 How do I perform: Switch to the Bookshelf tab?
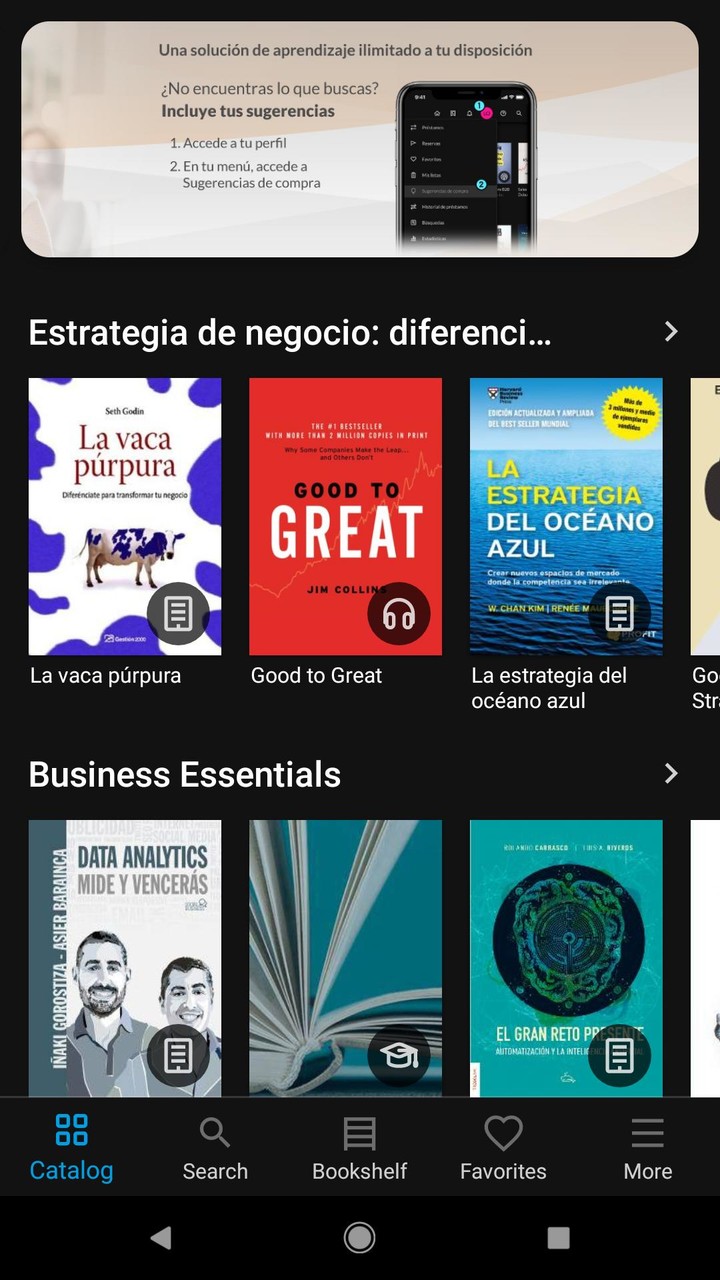359,1148
